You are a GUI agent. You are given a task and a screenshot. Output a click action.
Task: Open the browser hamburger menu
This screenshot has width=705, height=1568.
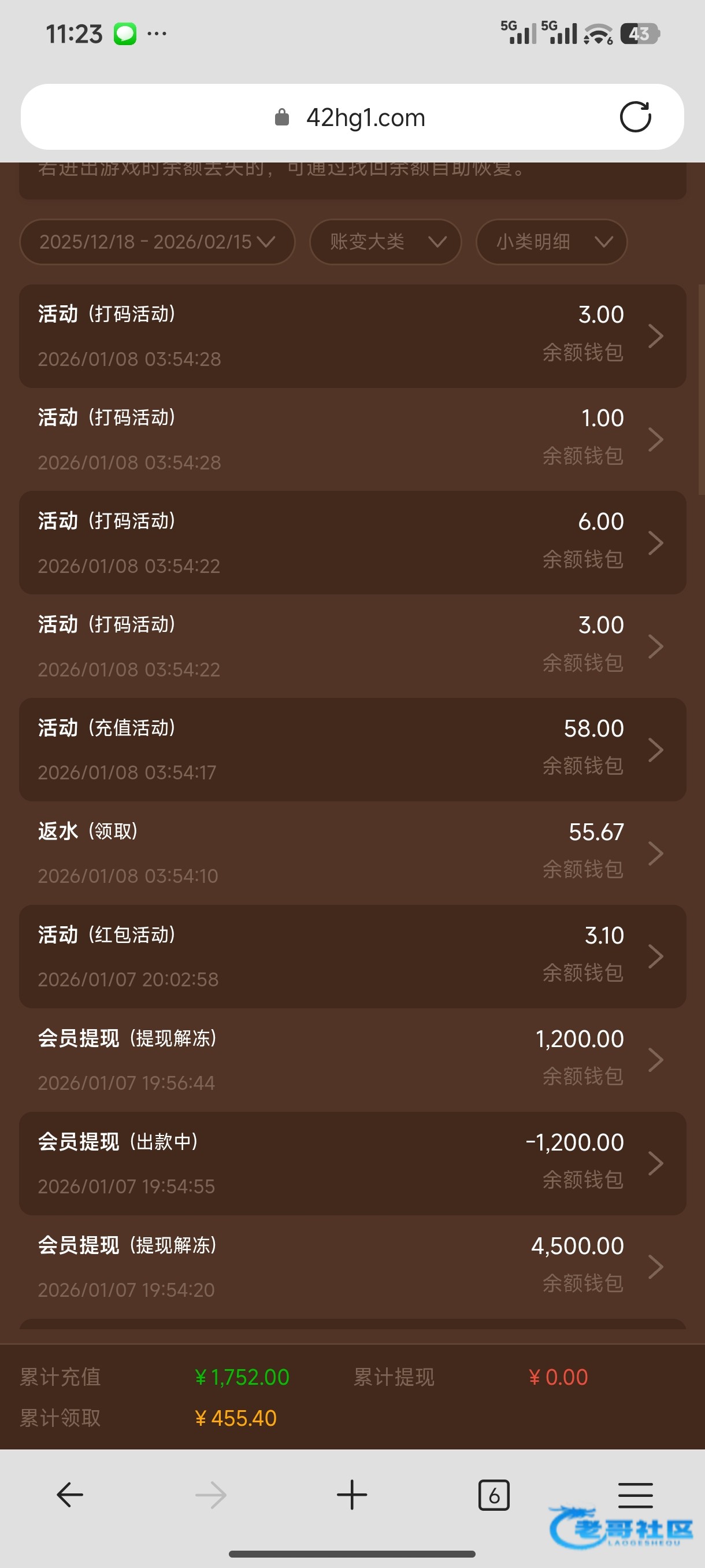tap(635, 1495)
